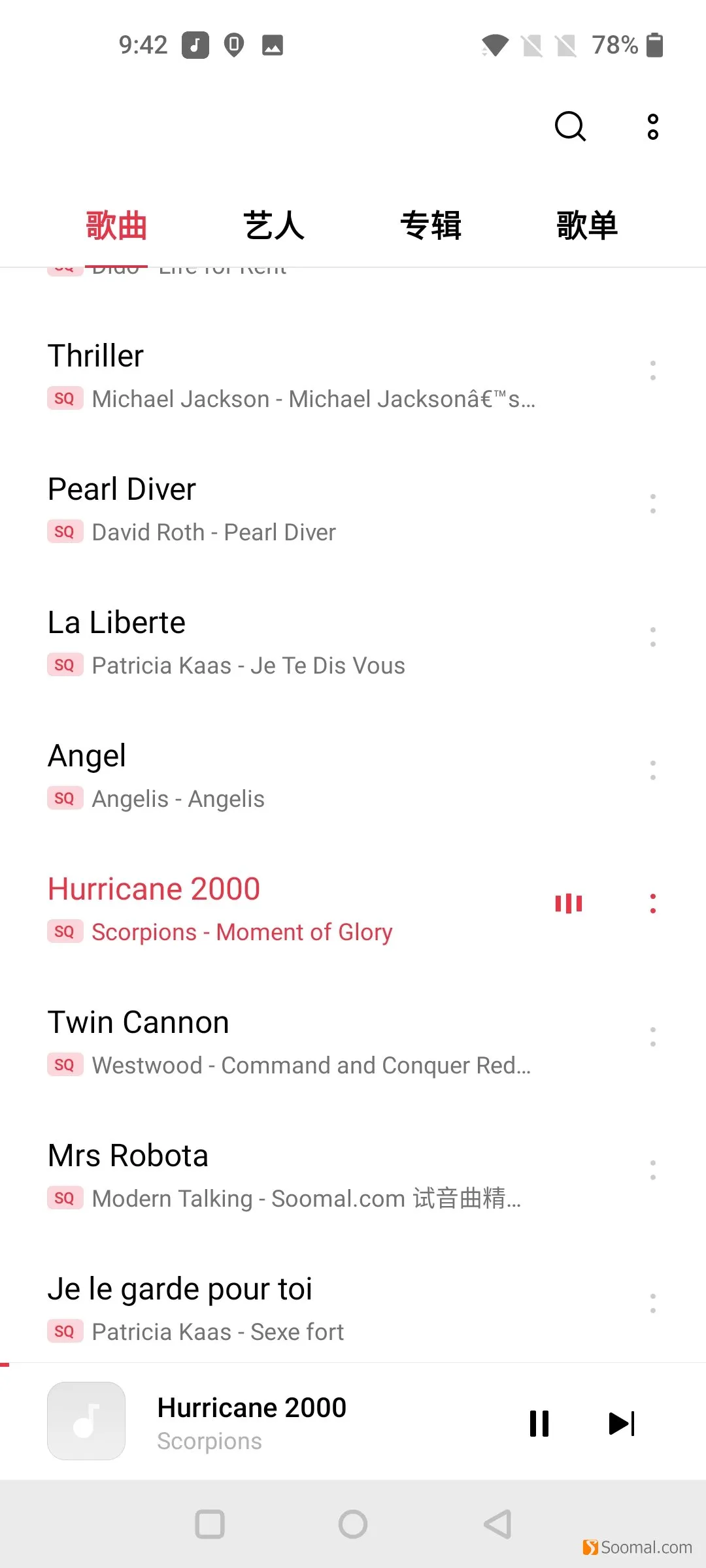Open more options for Hurricane 2000

point(652,904)
